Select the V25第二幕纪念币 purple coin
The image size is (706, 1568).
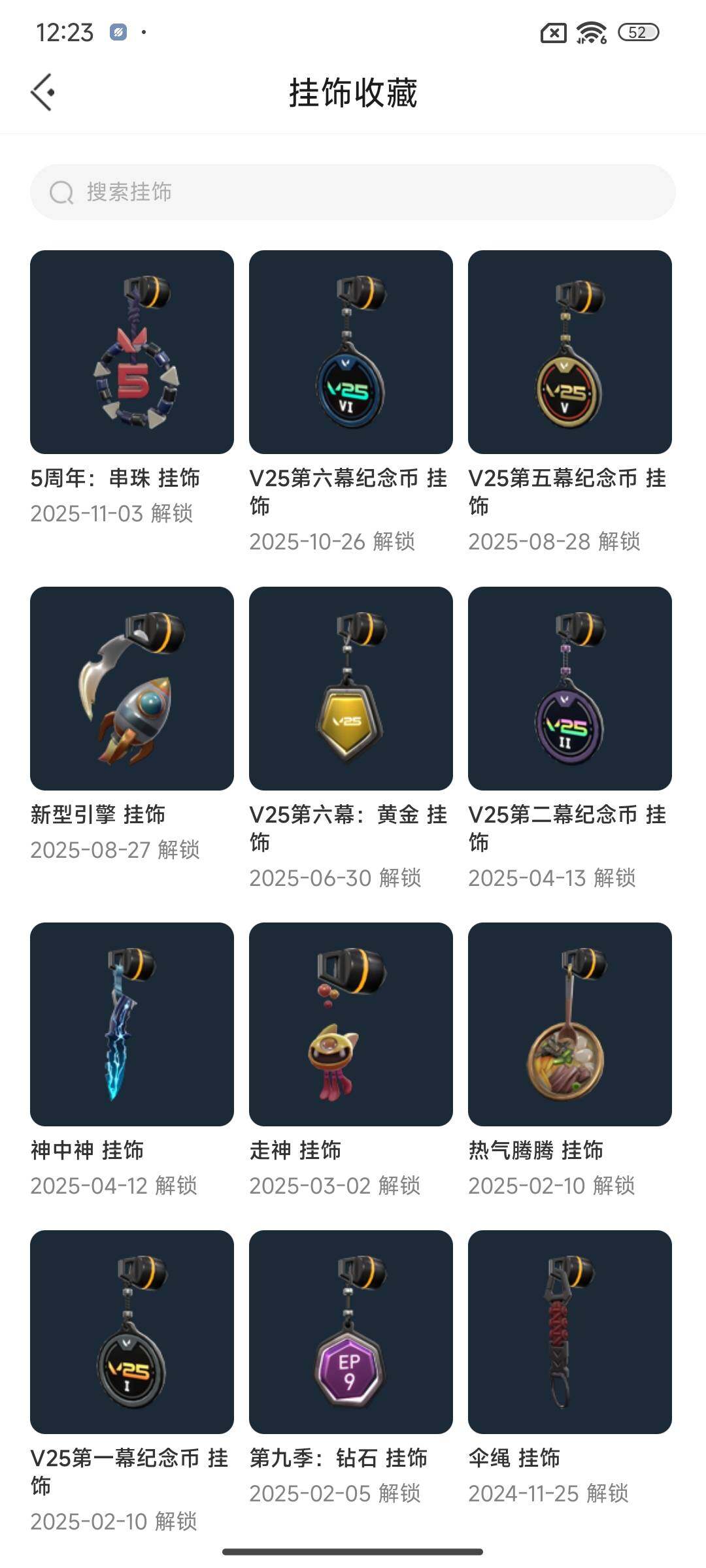pyautogui.click(x=569, y=691)
